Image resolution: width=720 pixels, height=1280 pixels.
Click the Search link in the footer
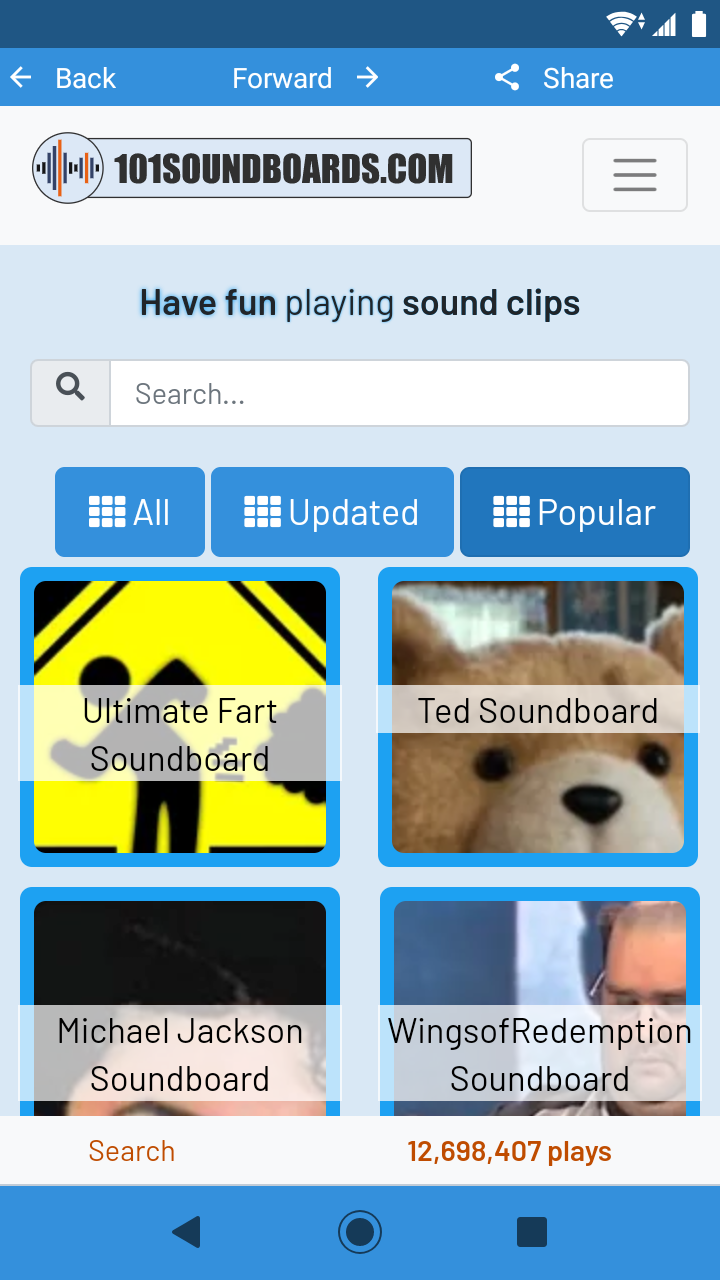[131, 1151]
